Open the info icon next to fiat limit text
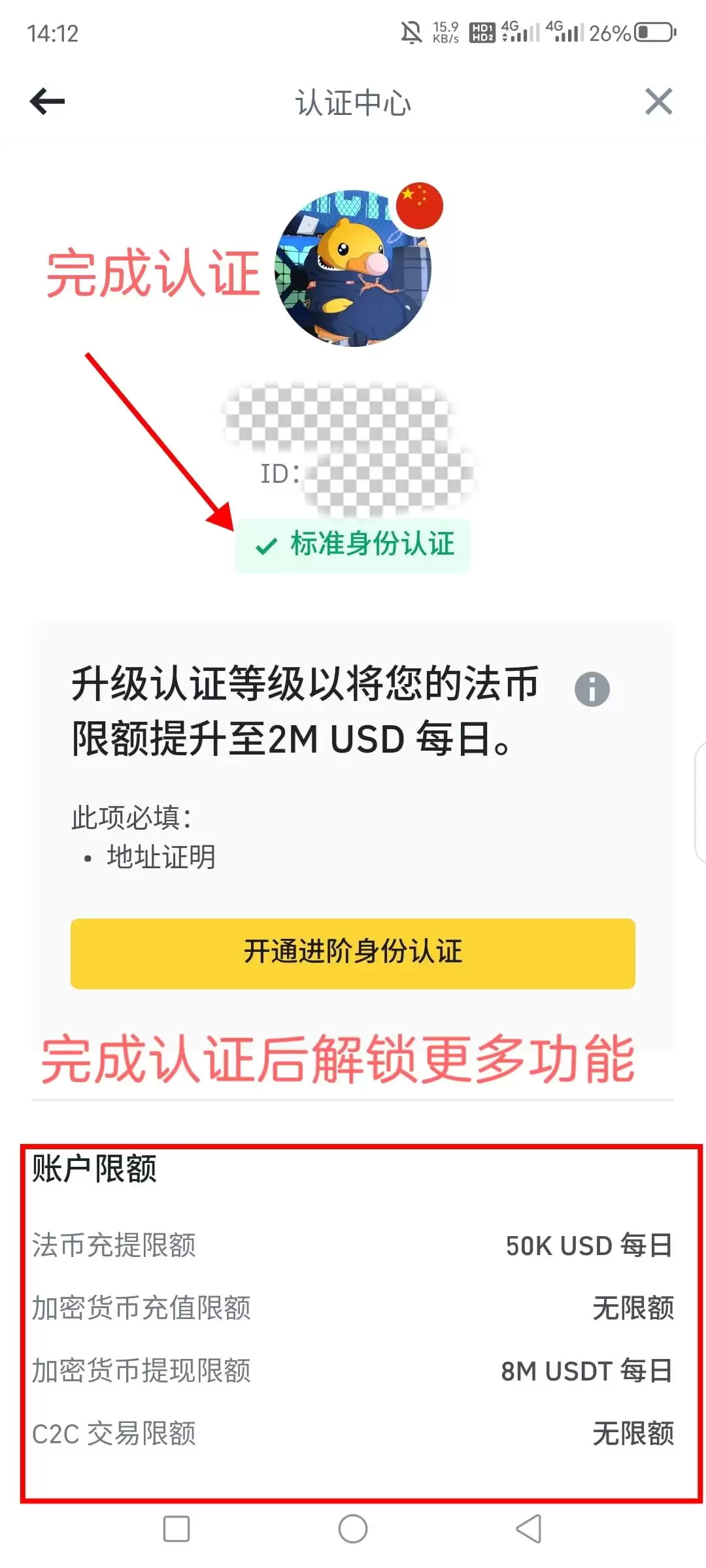The height and width of the screenshot is (1568, 706). pyautogui.click(x=594, y=688)
